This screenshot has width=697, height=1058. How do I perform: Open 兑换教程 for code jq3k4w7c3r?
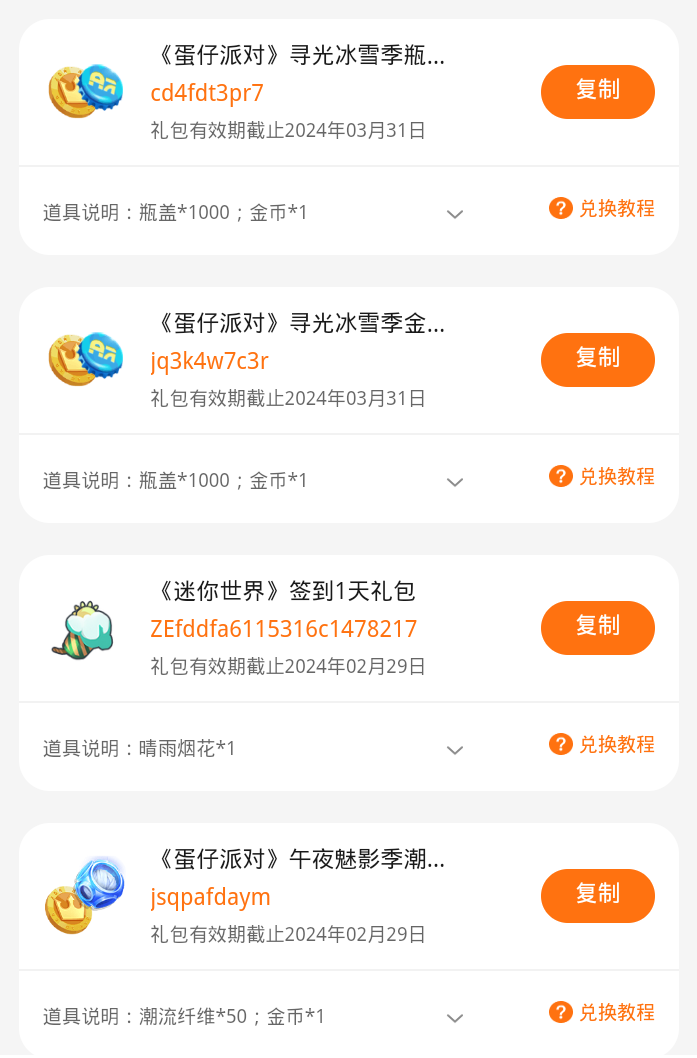pyautogui.click(x=602, y=476)
